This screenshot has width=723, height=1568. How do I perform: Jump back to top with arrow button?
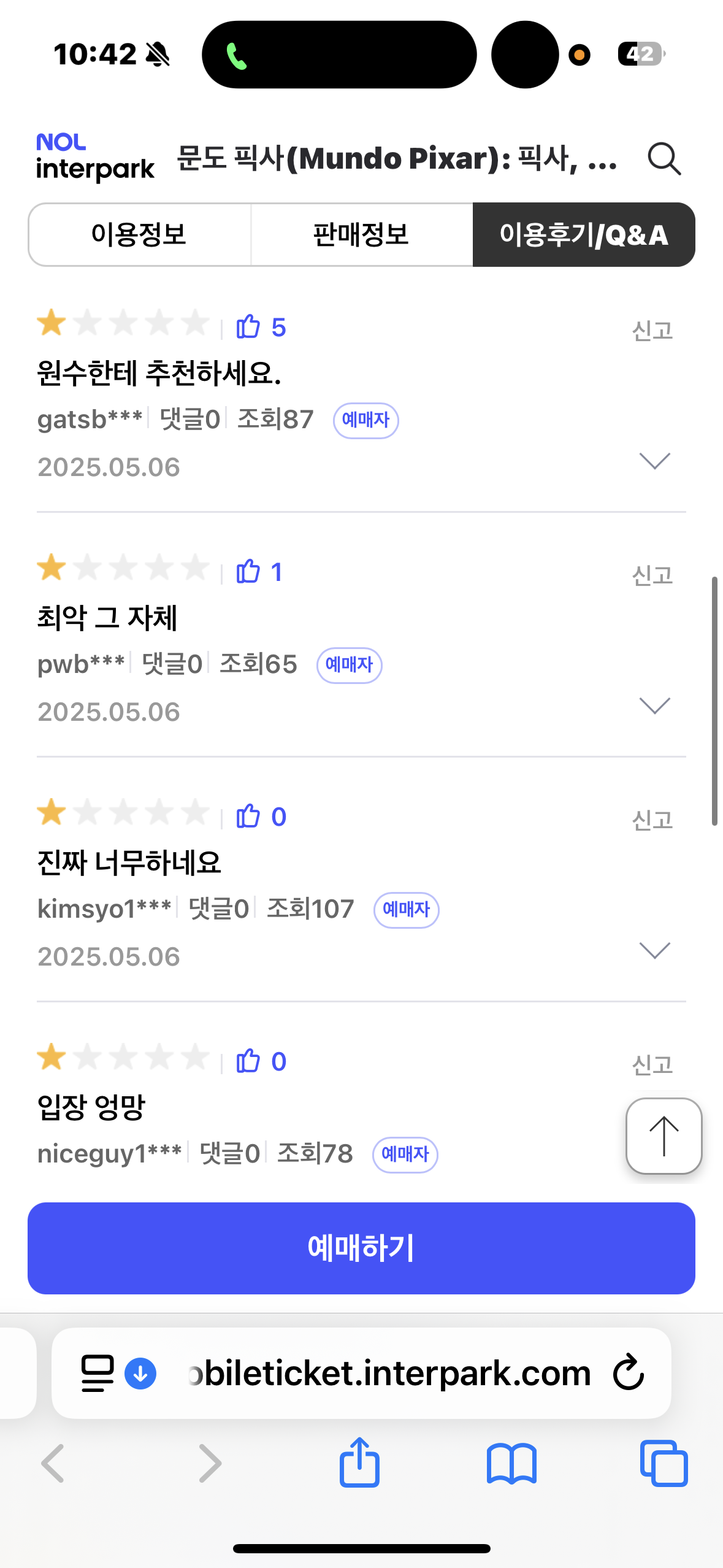pos(664,1136)
